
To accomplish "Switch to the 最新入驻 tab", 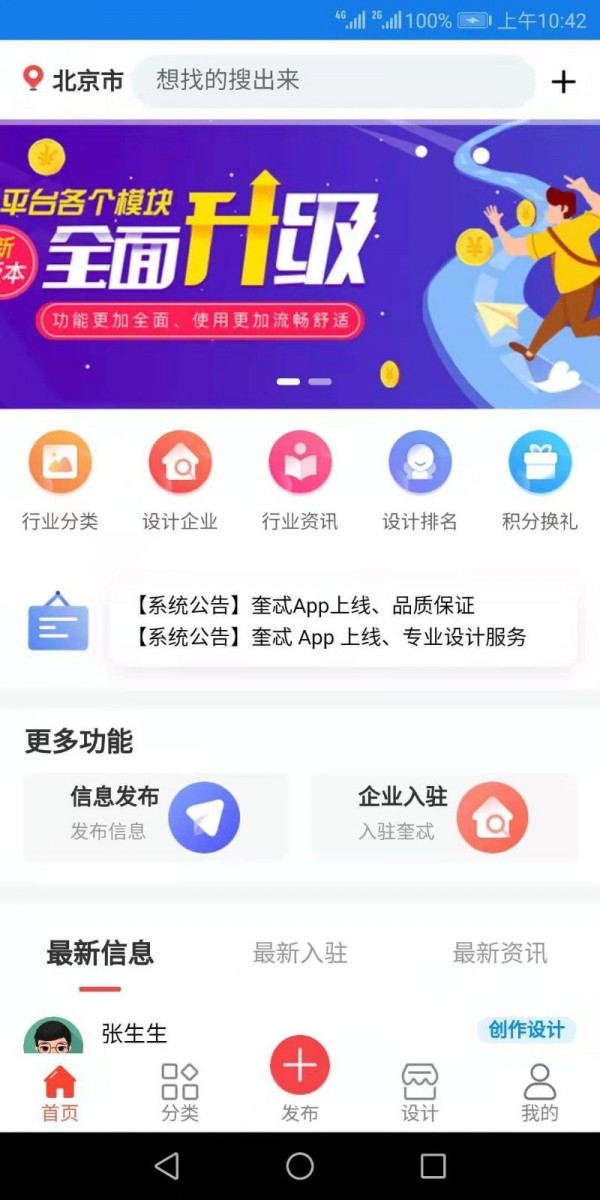I will coord(300,953).
